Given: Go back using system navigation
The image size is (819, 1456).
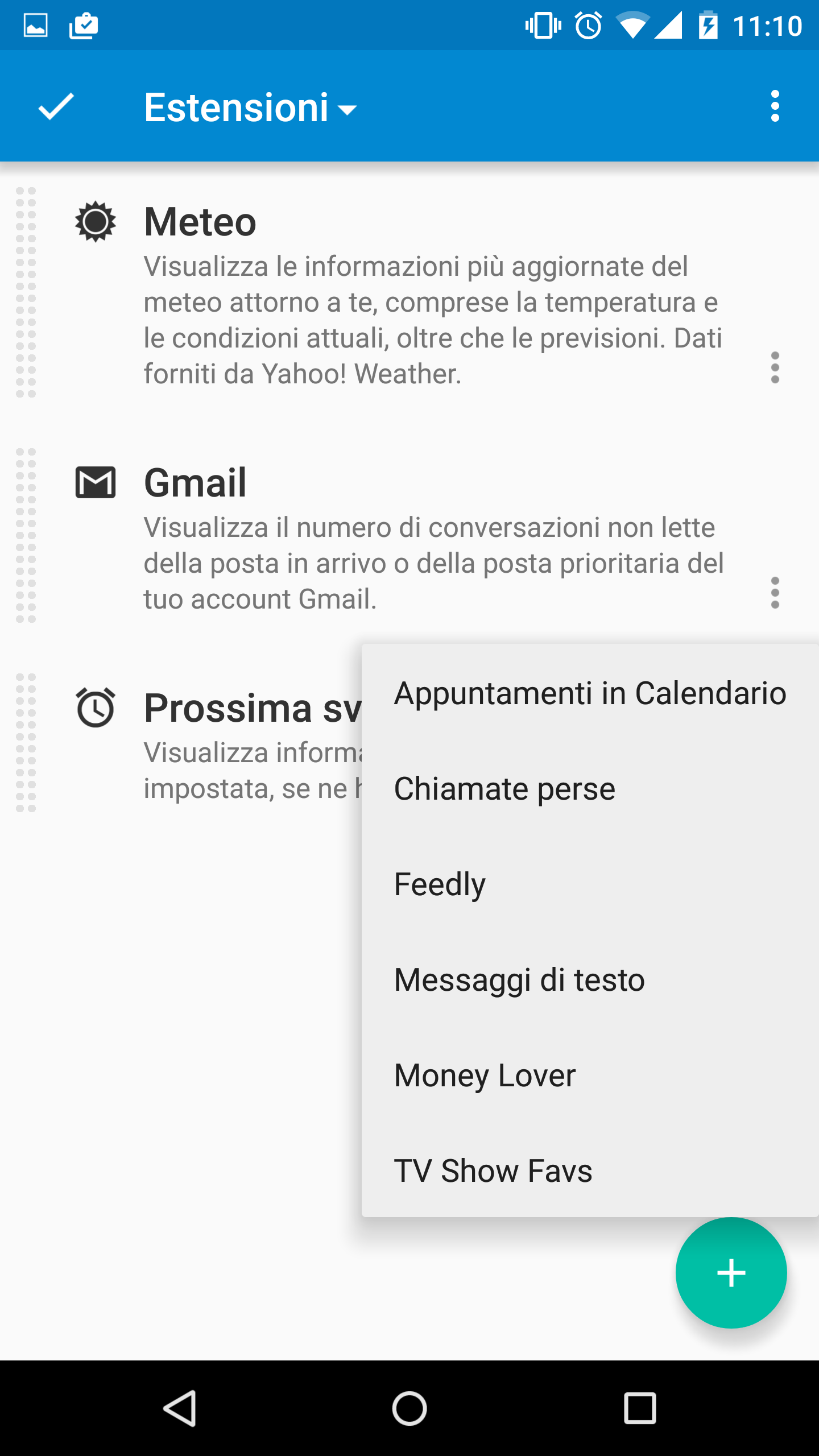Looking at the screenshot, I should coord(180,1408).
